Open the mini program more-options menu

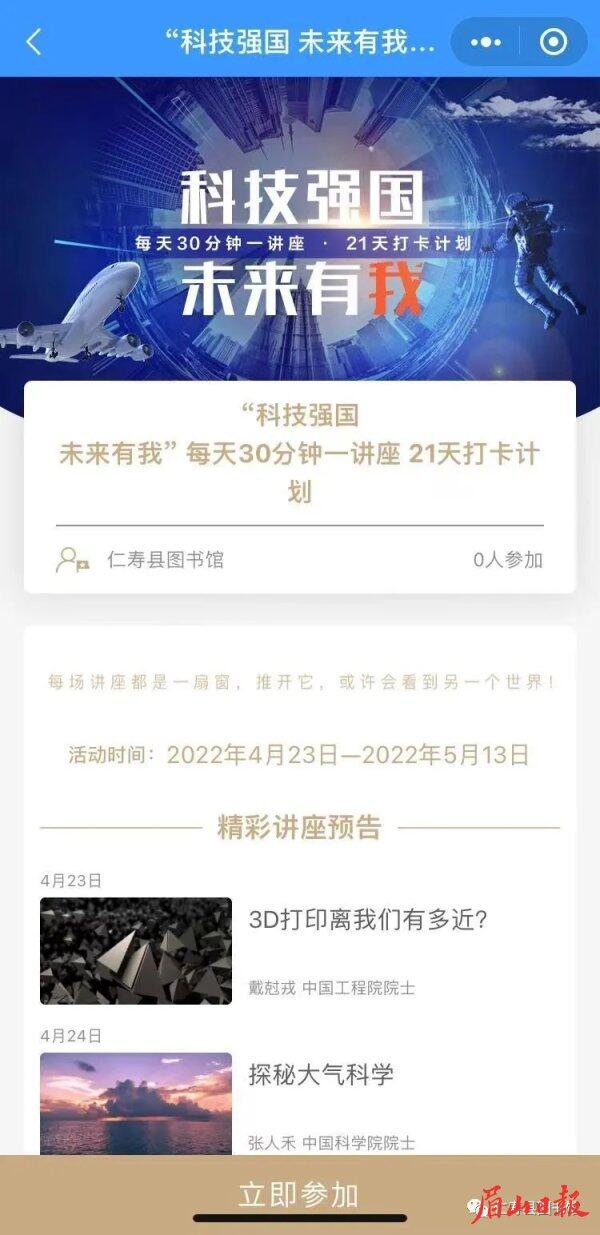[486, 42]
